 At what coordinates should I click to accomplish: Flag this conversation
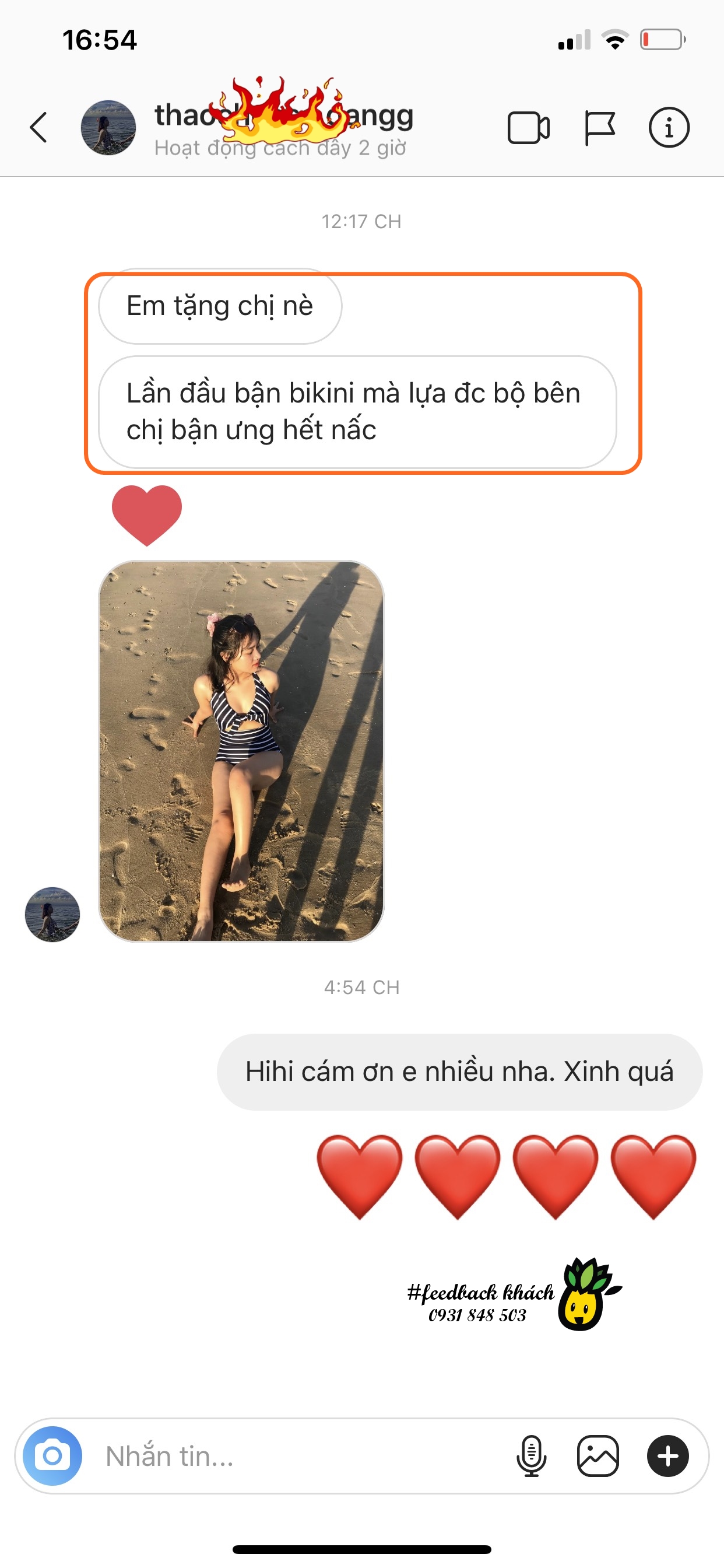599,128
